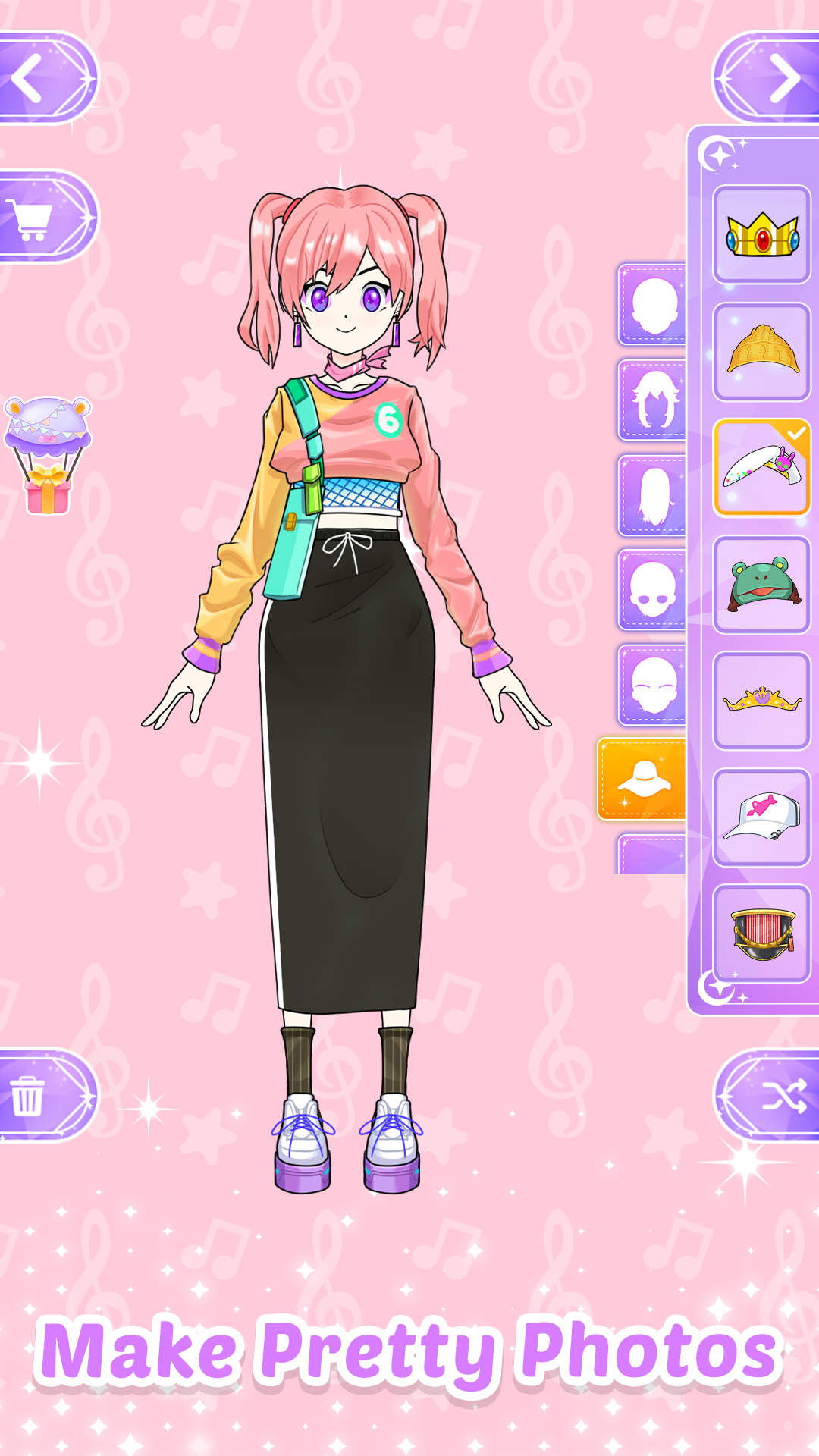Viewport: 819px width, 1456px height.
Task: Tap the orange hat category tab
Action: pyautogui.click(x=643, y=780)
